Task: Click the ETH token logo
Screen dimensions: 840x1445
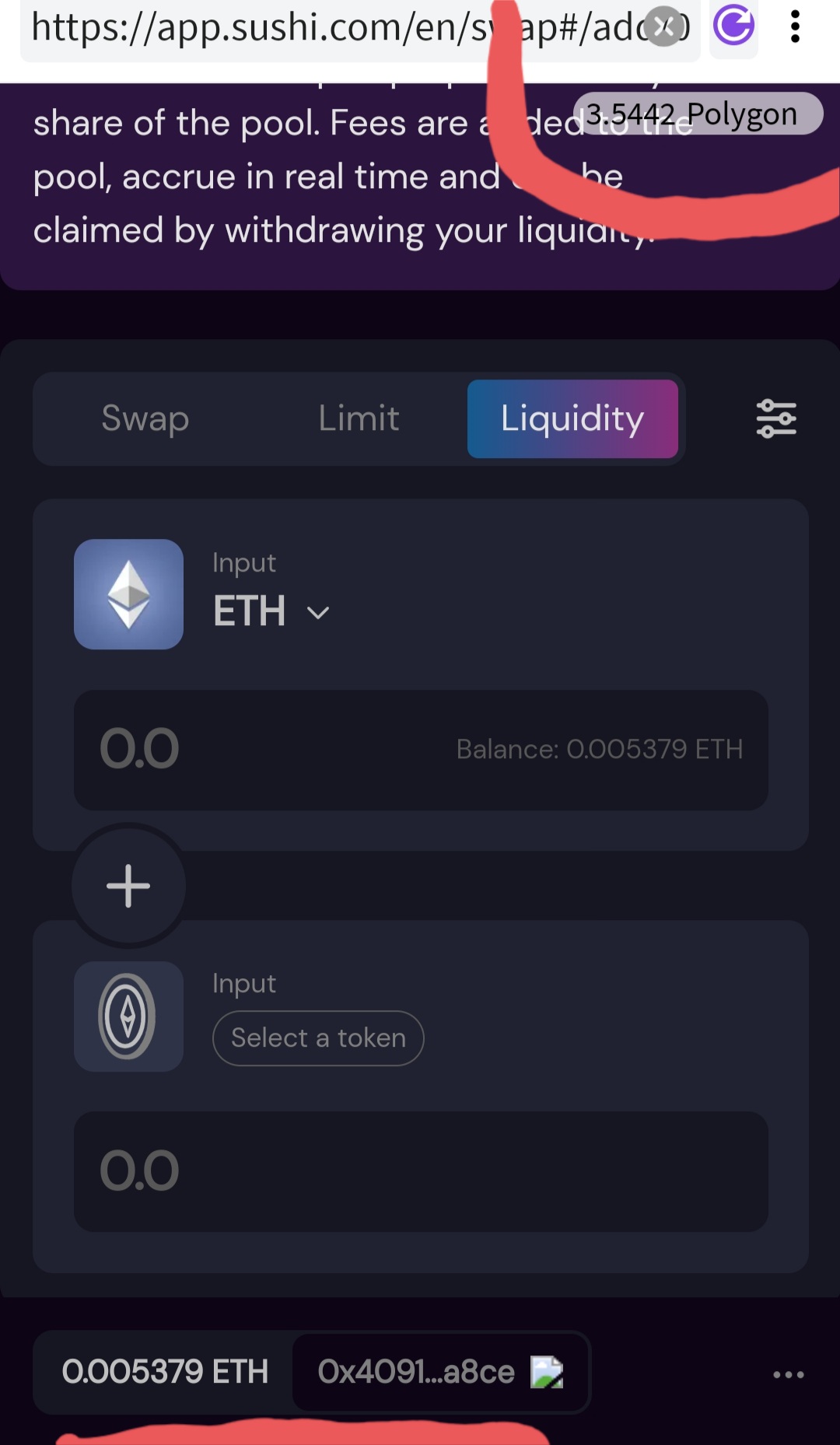Action: tap(128, 593)
